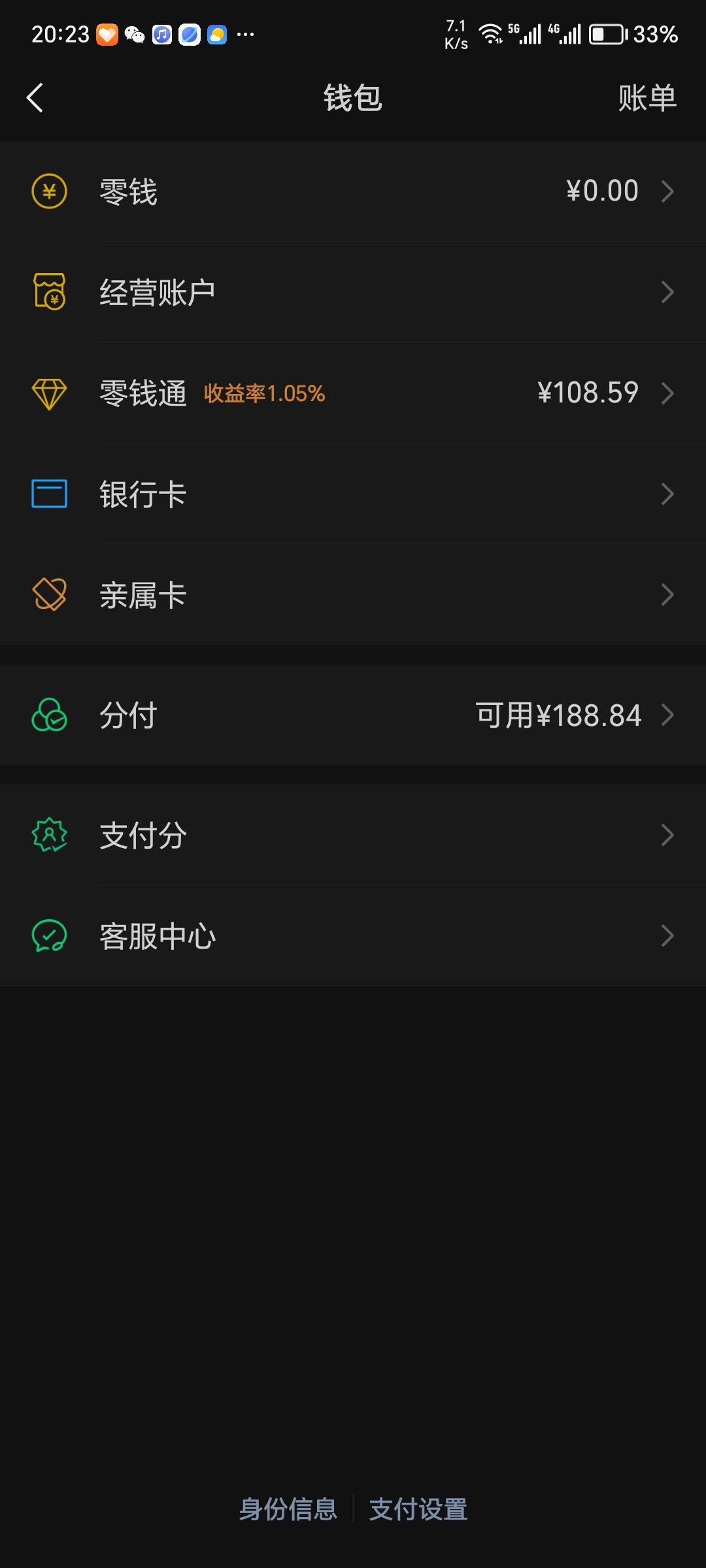Viewport: 706px width, 1568px height.
Task: Select the 可用¥188.84 available amount
Action: pyautogui.click(x=557, y=715)
